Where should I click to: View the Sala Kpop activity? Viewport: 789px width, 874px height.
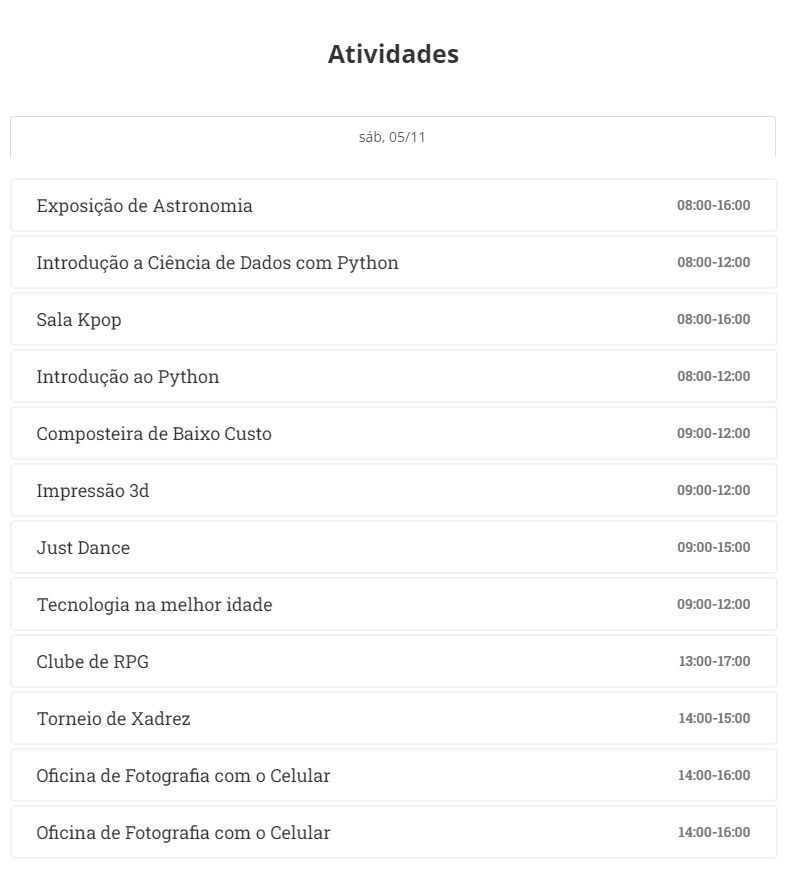tap(79, 320)
